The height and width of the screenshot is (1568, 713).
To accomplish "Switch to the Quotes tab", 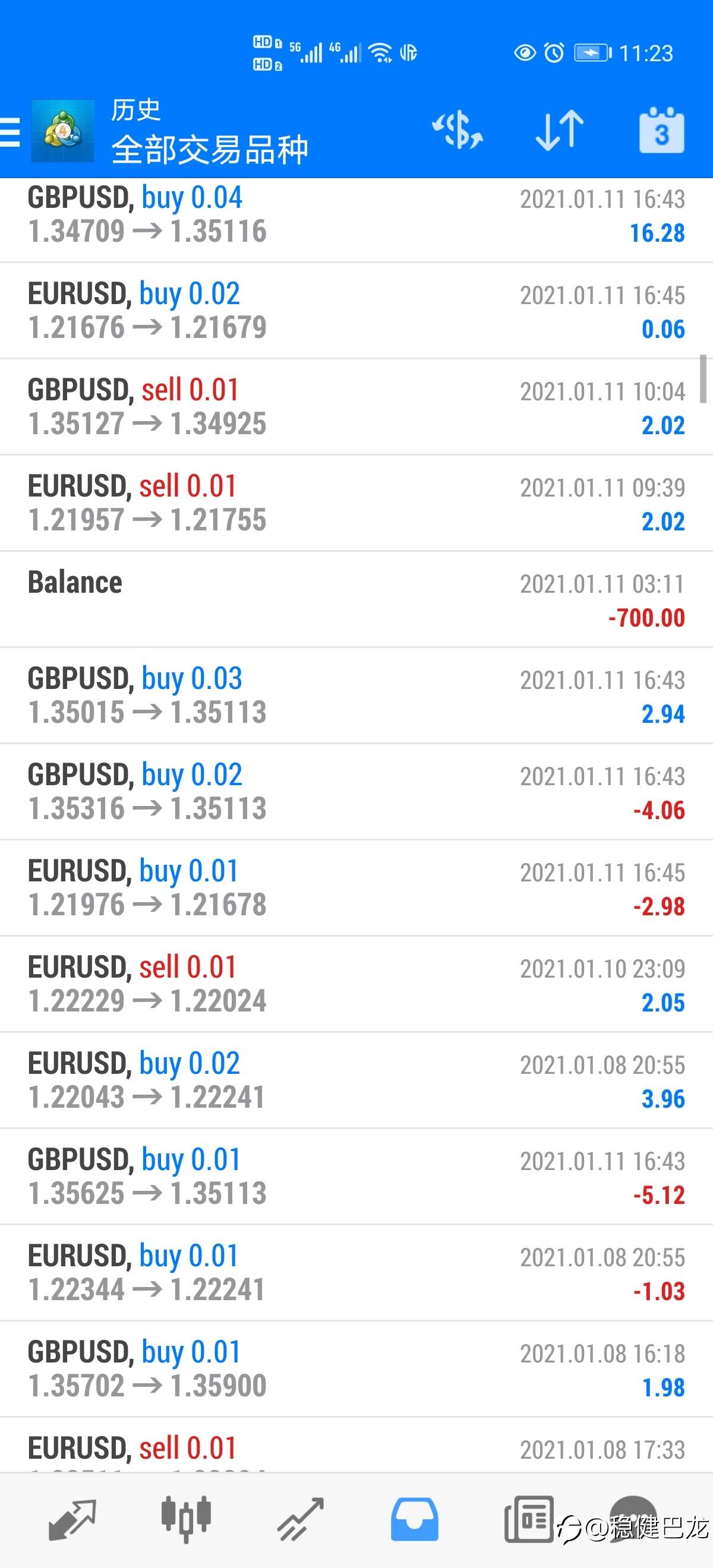I will (x=72, y=1520).
